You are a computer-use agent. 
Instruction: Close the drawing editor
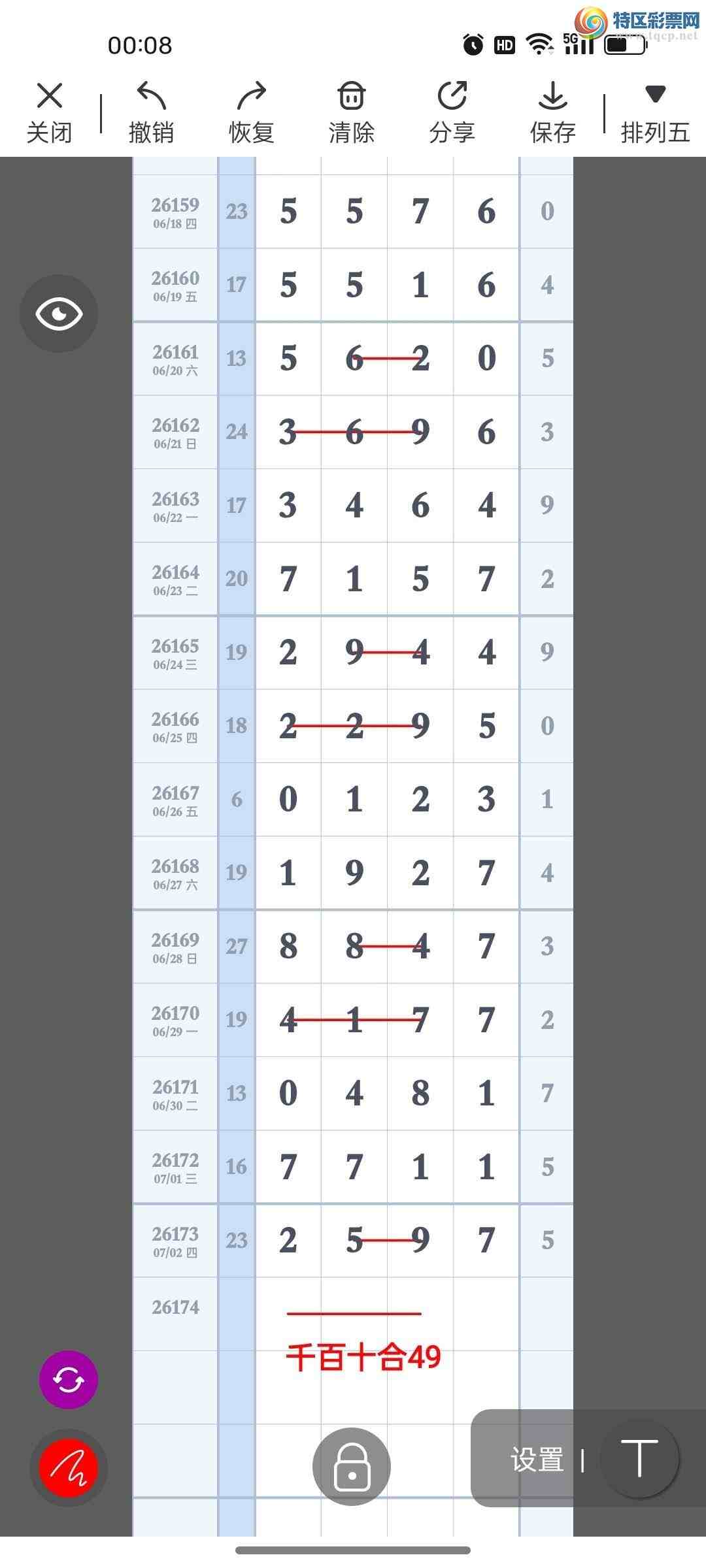click(49, 112)
